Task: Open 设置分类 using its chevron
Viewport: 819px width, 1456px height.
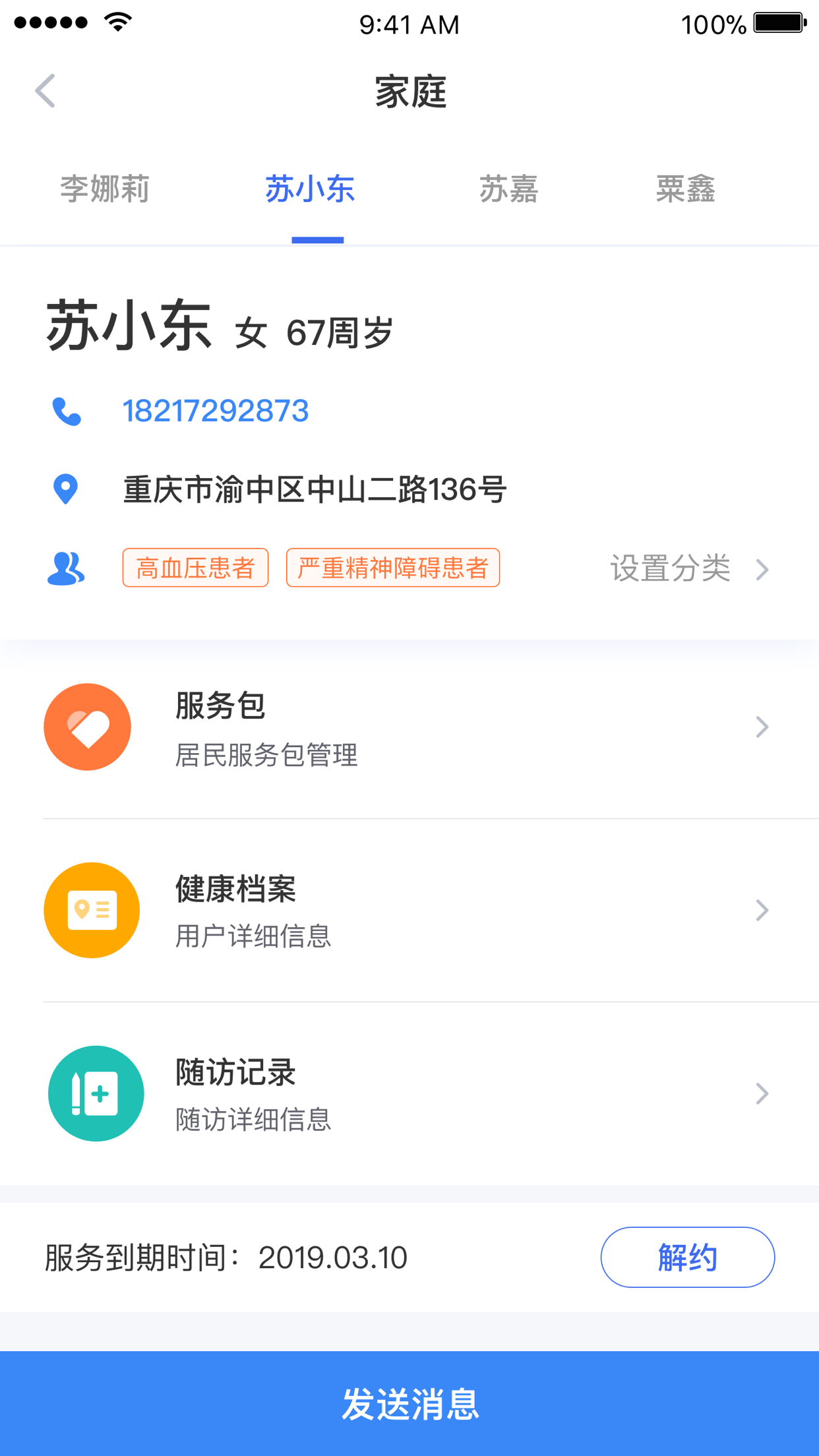Action: click(x=762, y=568)
